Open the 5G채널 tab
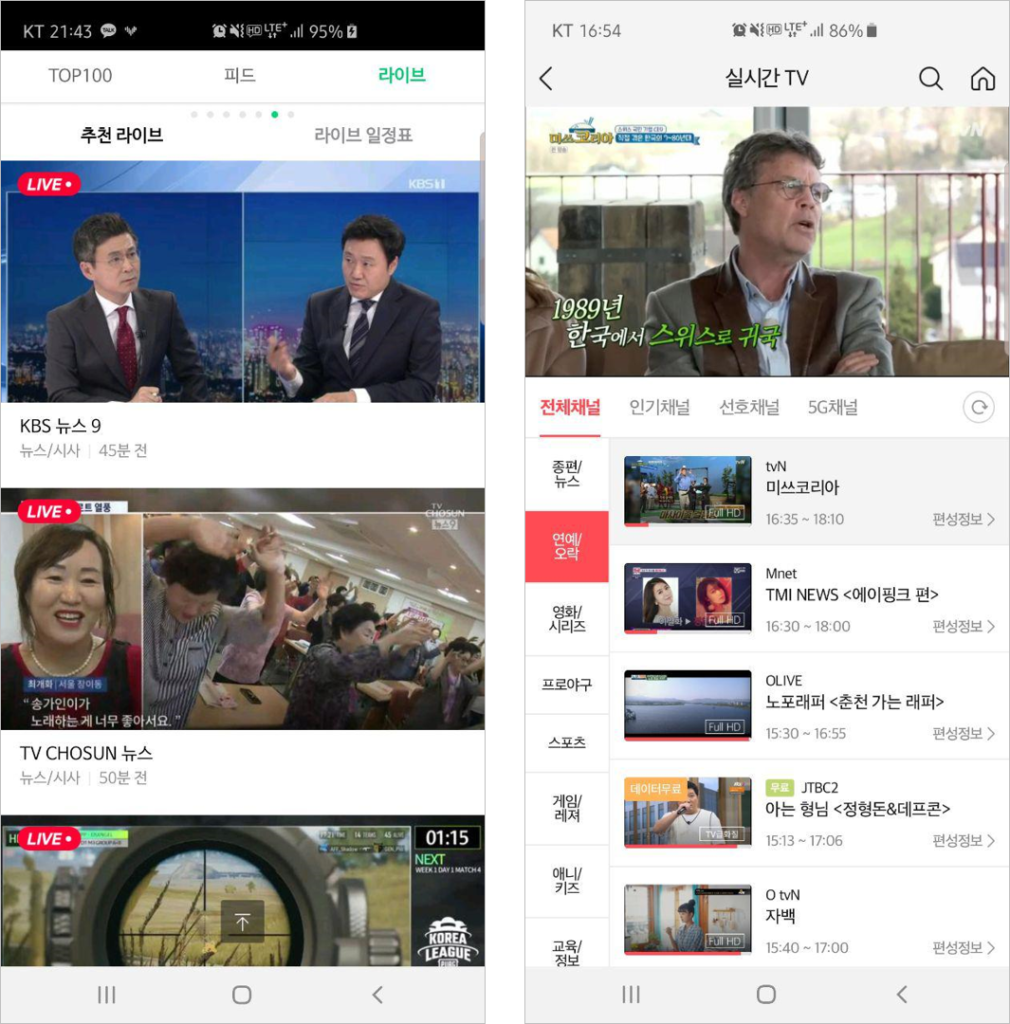Image resolution: width=1010 pixels, height=1024 pixels. tap(833, 407)
